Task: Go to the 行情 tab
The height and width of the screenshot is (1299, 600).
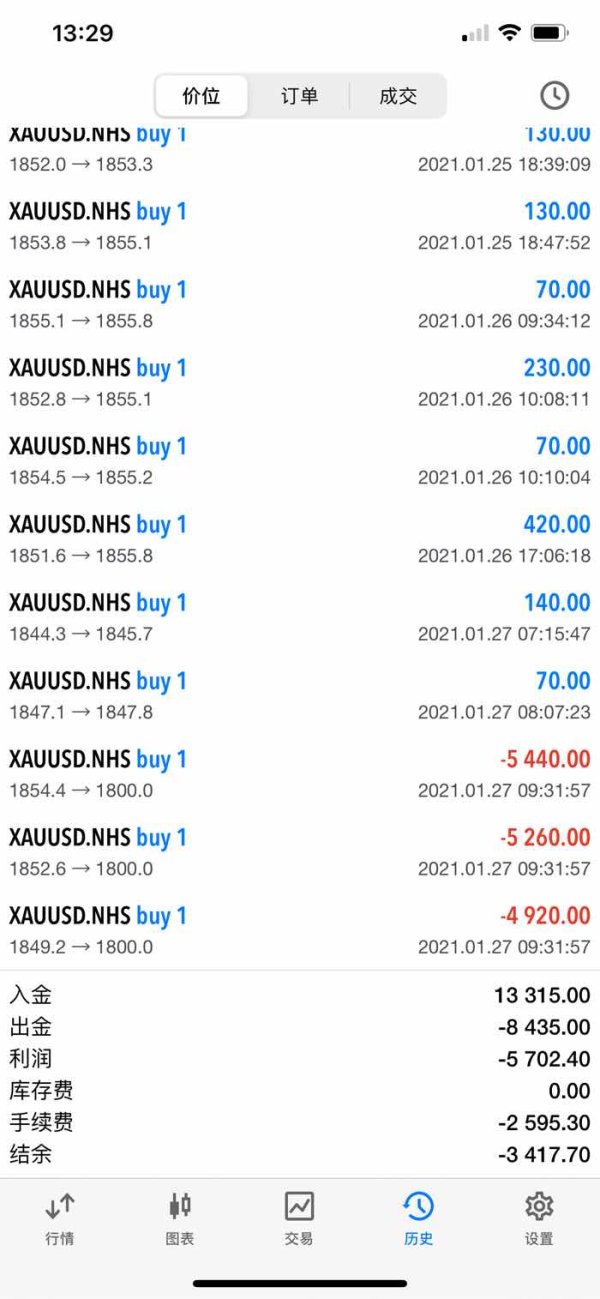Action: pyautogui.click(x=60, y=1217)
